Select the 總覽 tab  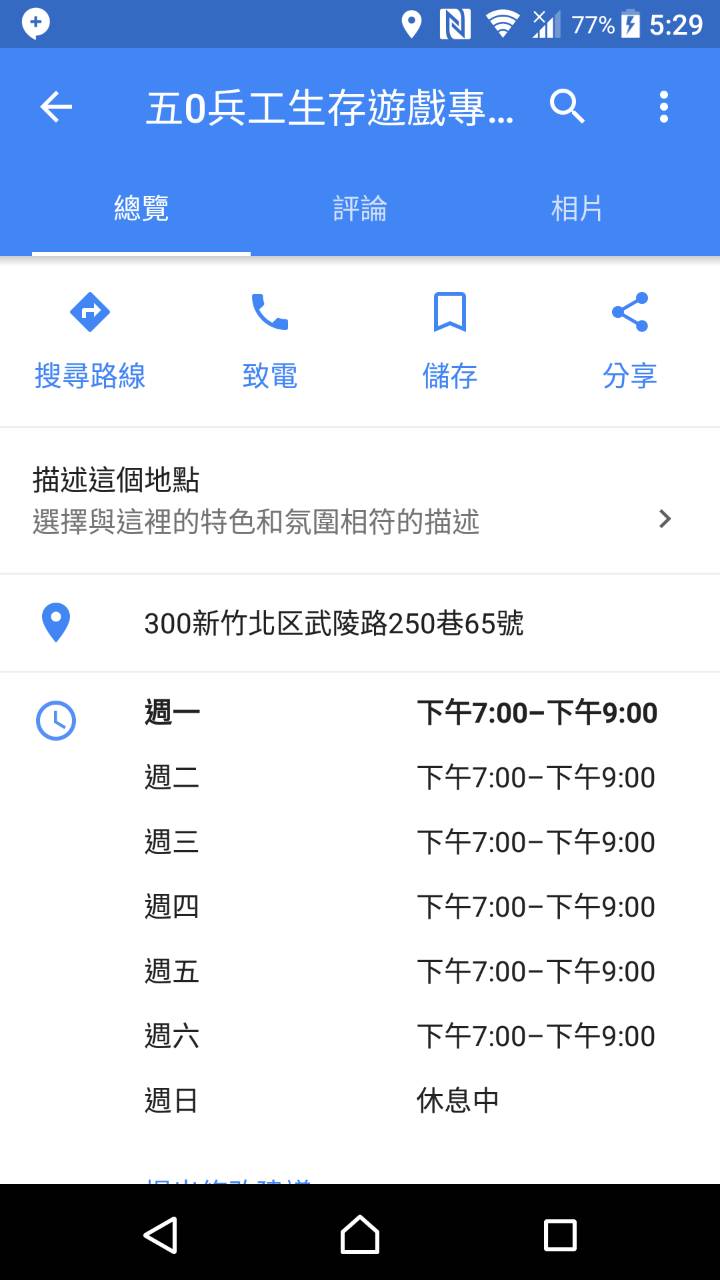coord(141,209)
